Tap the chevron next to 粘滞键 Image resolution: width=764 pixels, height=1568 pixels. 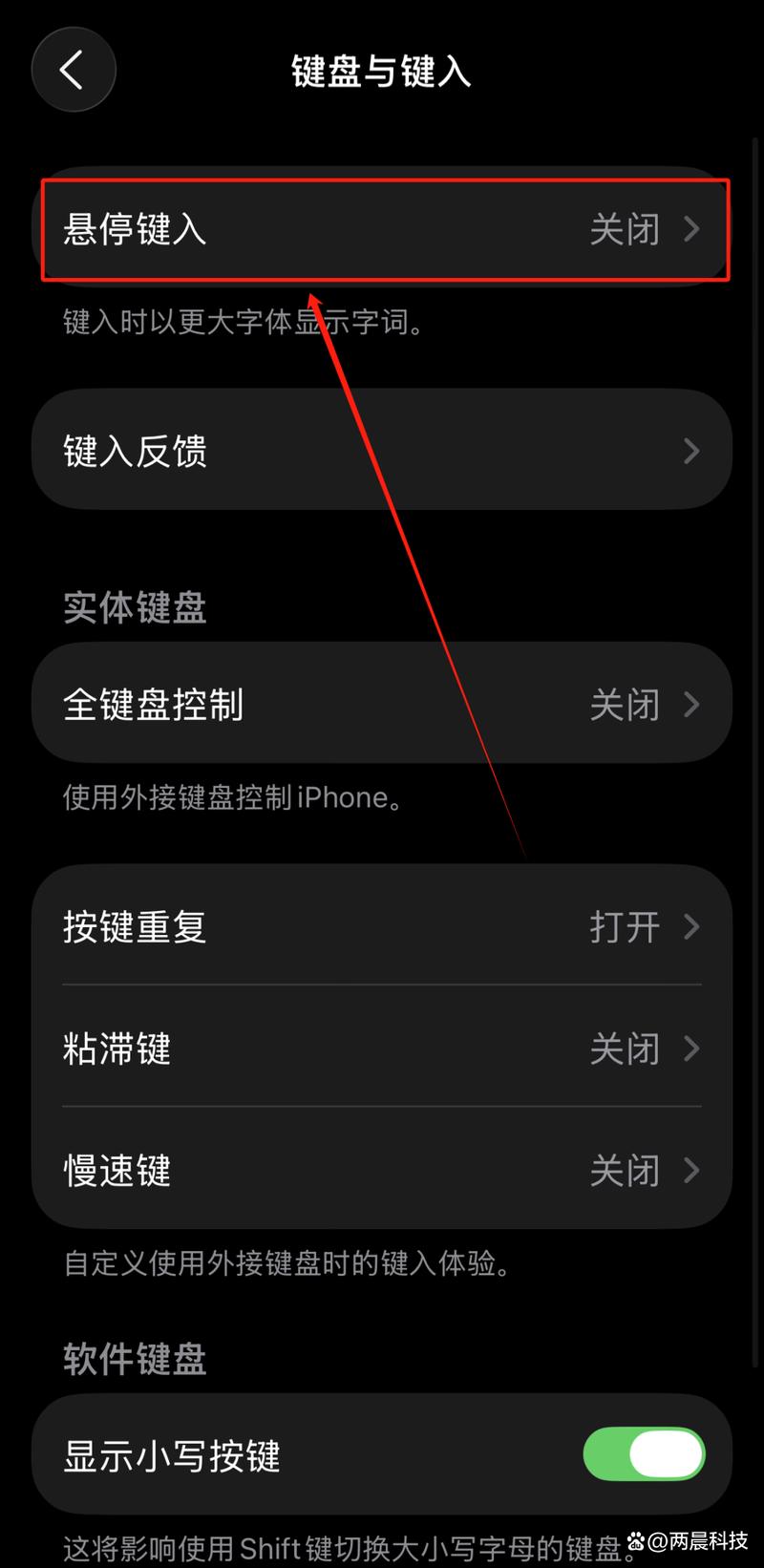click(x=691, y=1049)
